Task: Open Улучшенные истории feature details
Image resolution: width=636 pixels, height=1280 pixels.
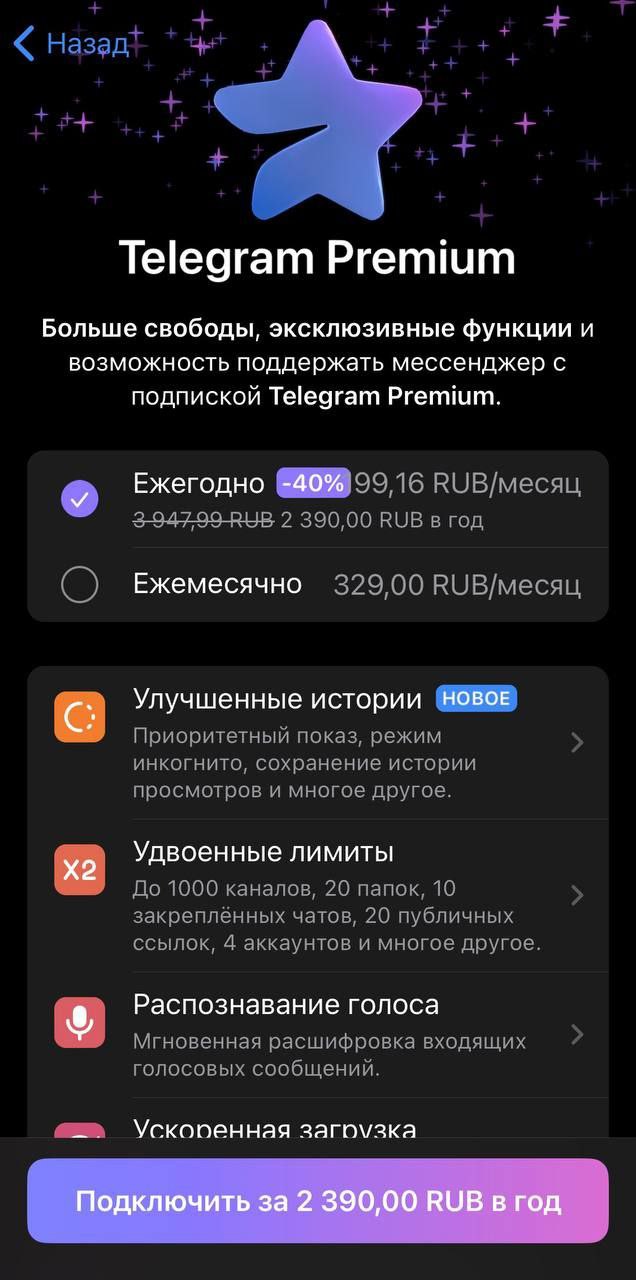Action: [x=317, y=742]
